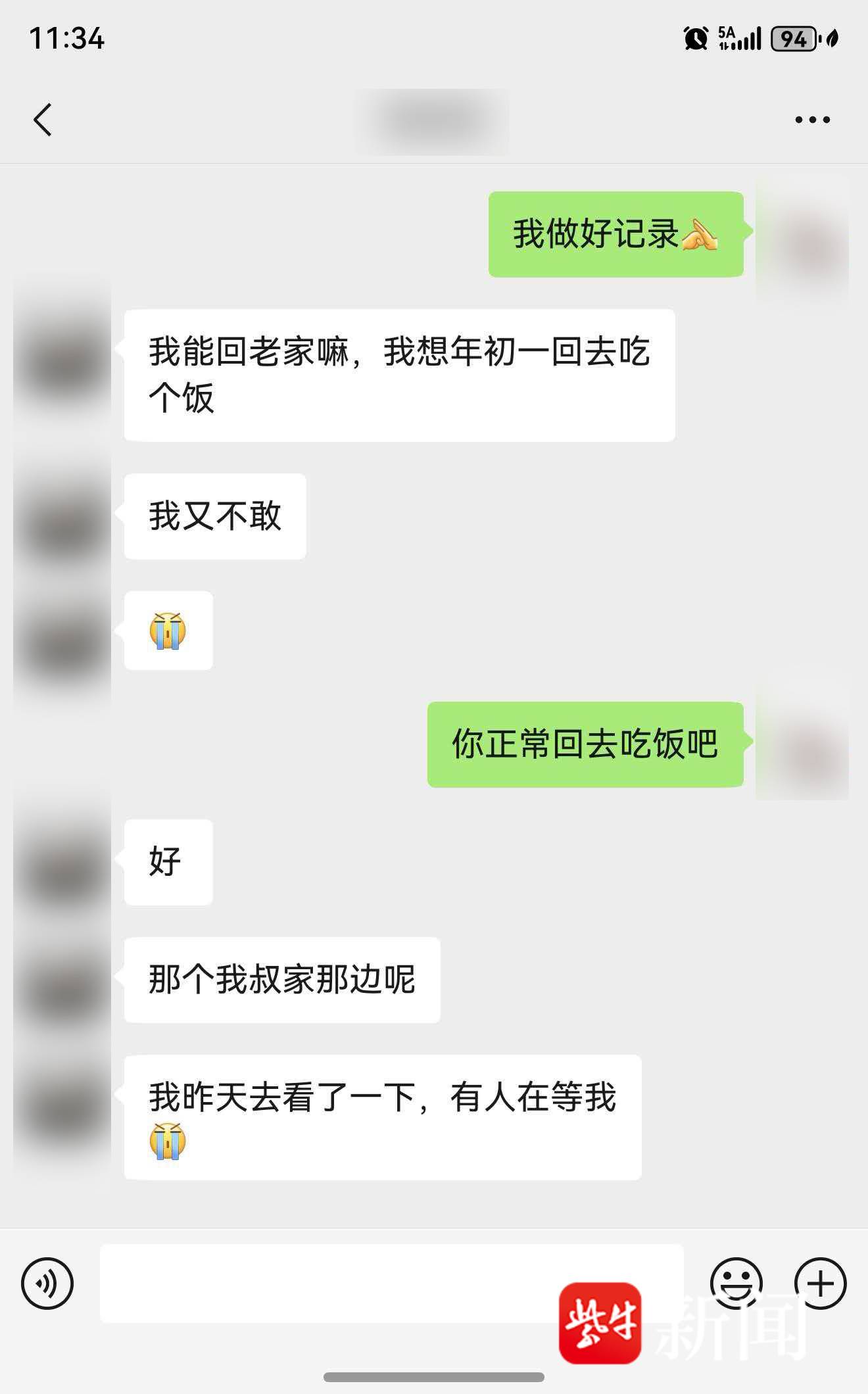The image size is (868, 1394).
Task: Open the plus attachments menu
Action: coord(820,1283)
